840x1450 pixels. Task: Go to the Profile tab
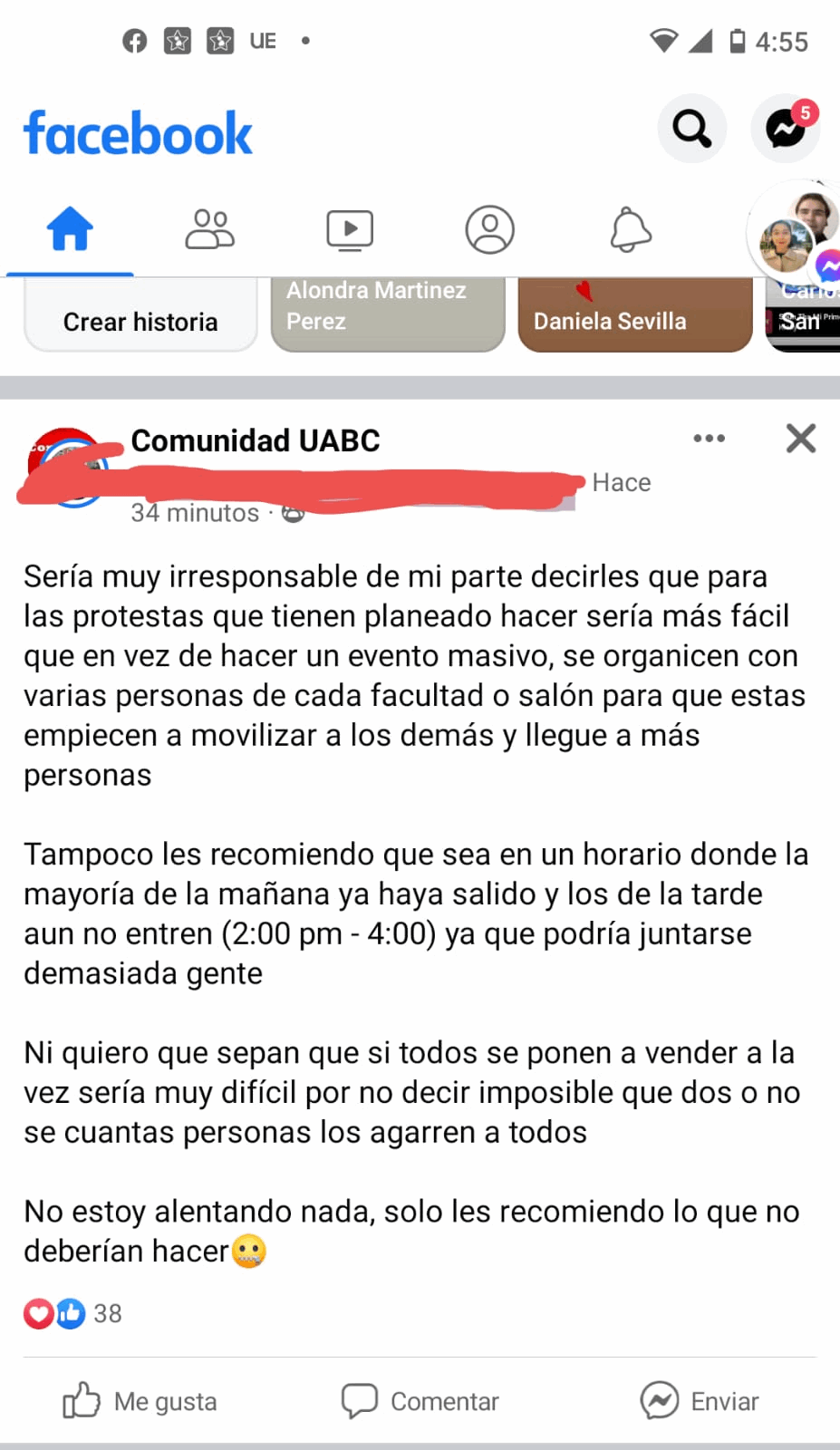pos(489,229)
